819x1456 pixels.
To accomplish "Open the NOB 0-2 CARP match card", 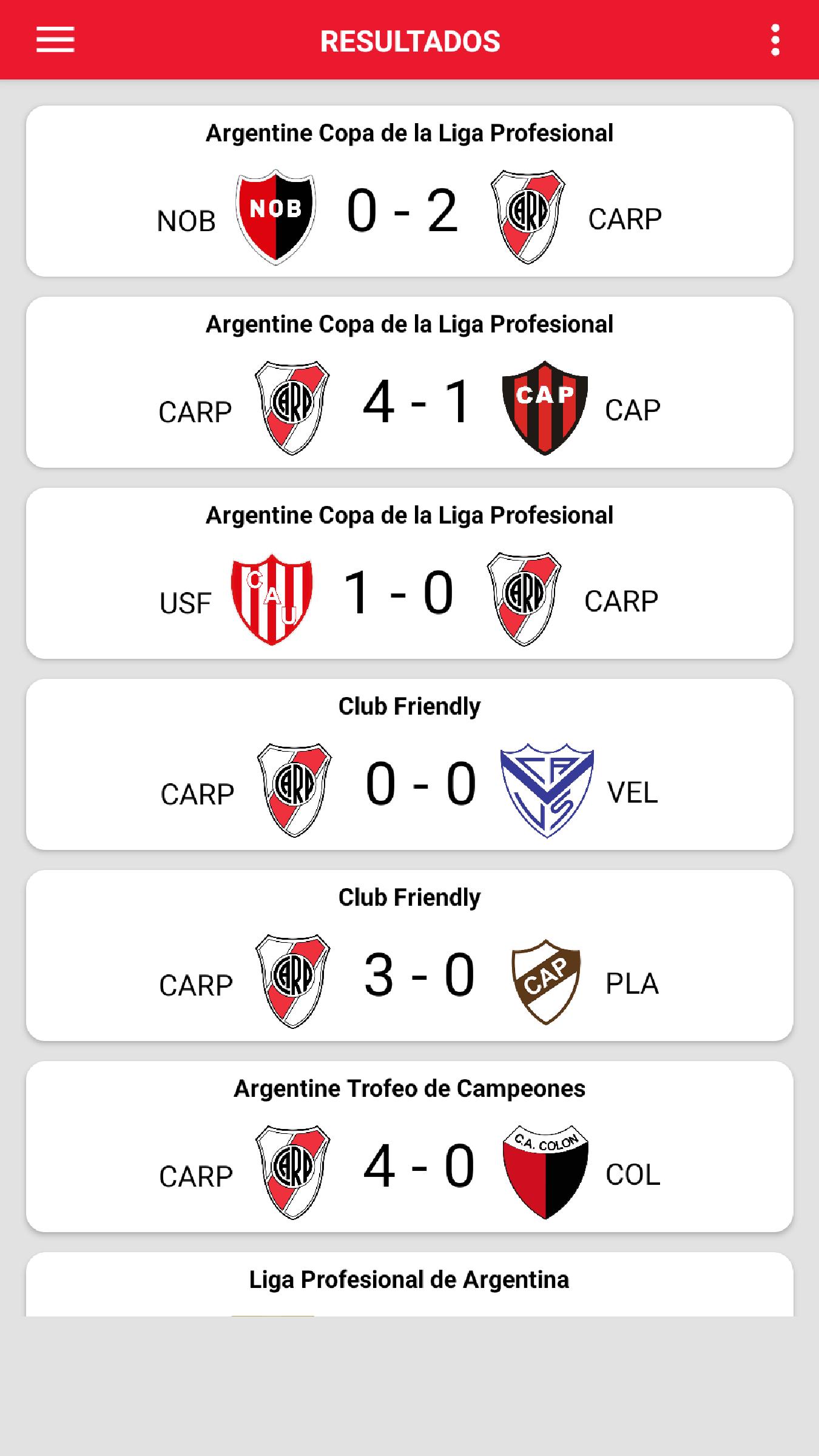I will [409, 191].
